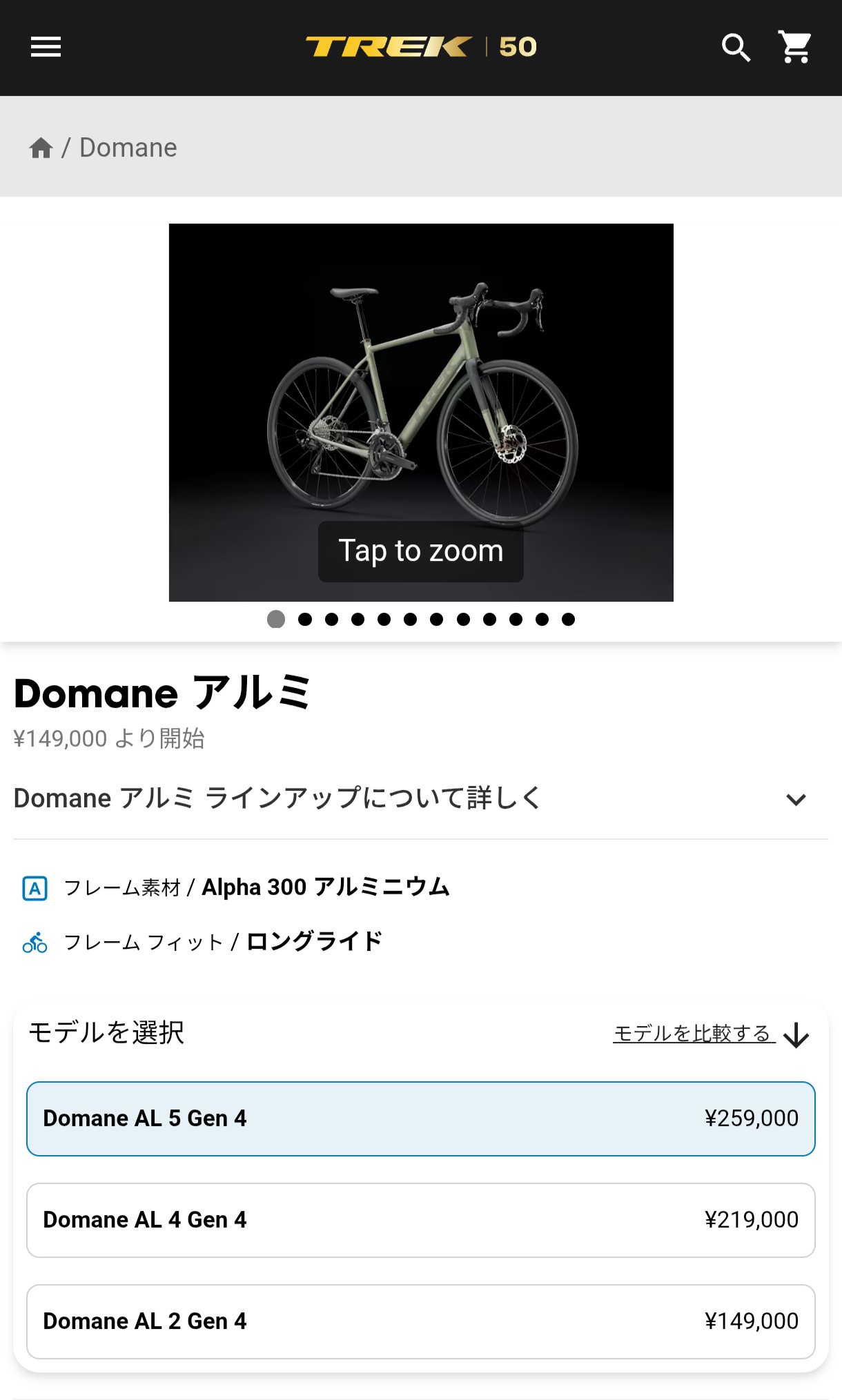This screenshot has height=1400, width=842.
Task: Jump to the last image dot
Action: point(568,620)
